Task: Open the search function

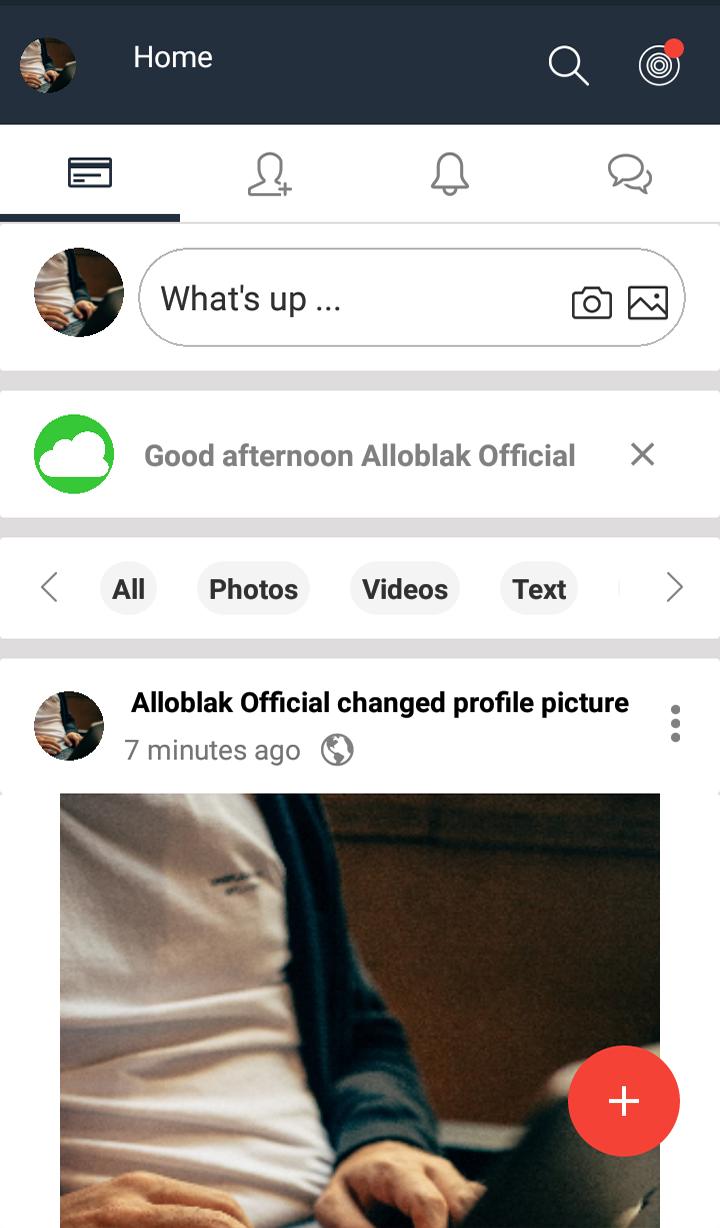Action: tap(568, 65)
